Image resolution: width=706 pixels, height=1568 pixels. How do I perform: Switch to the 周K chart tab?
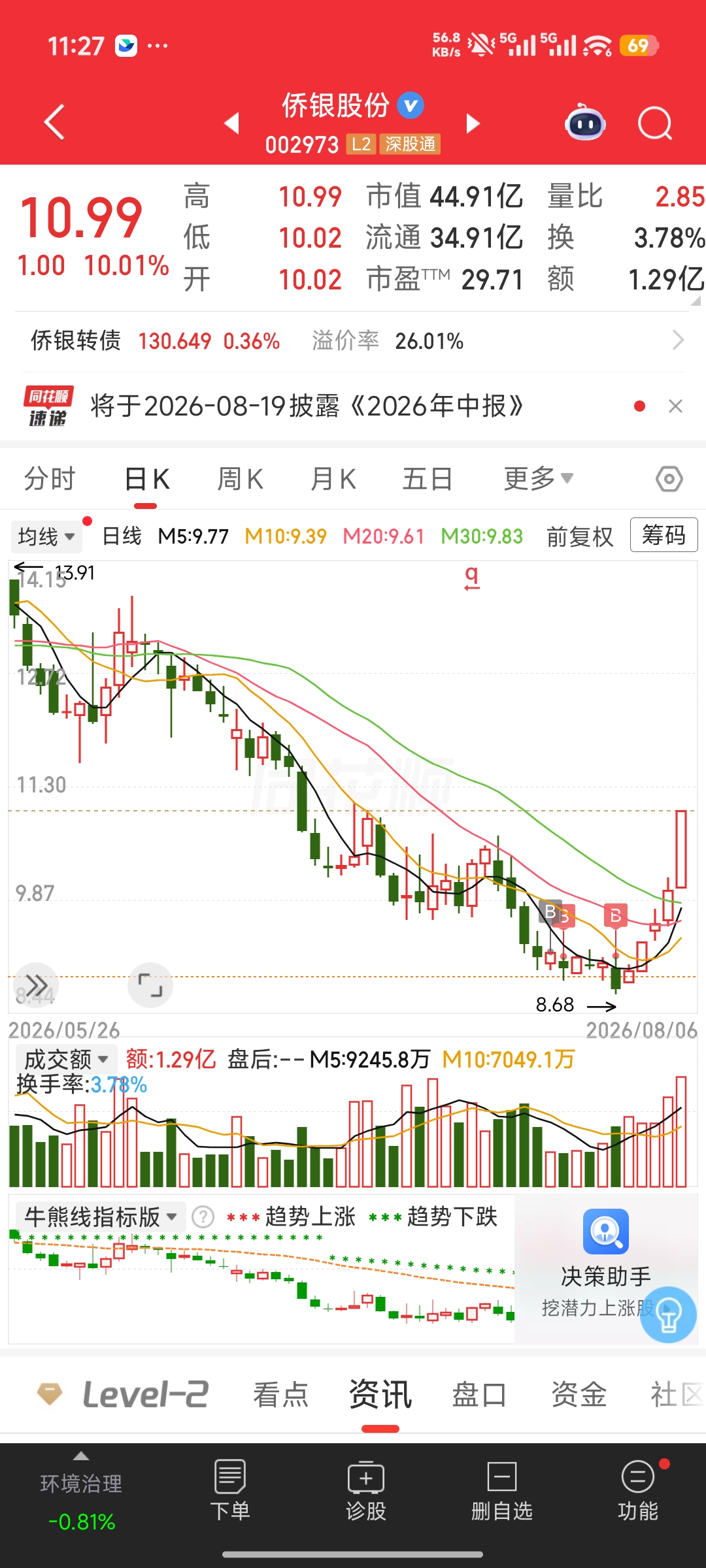[240, 479]
